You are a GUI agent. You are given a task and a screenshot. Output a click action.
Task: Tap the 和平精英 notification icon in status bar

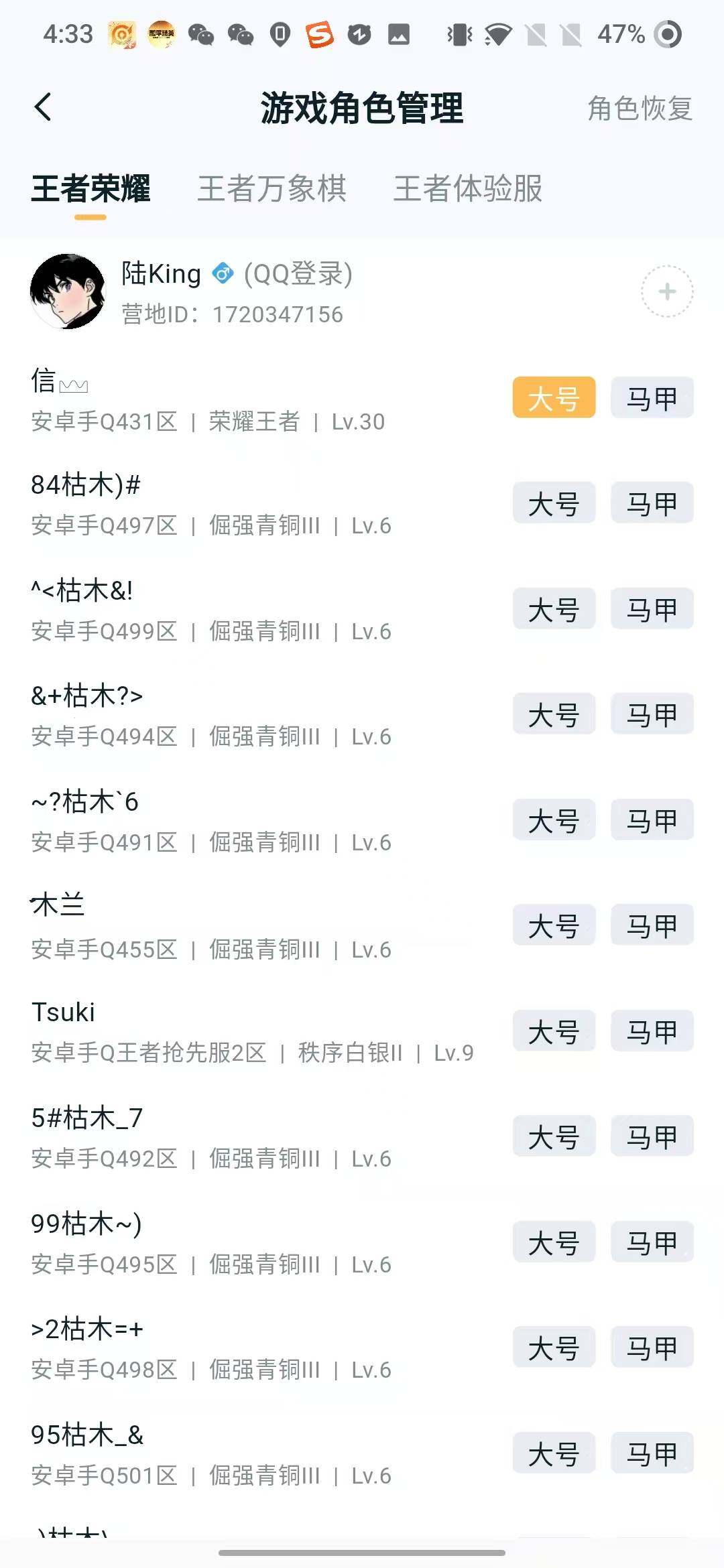click(x=159, y=35)
